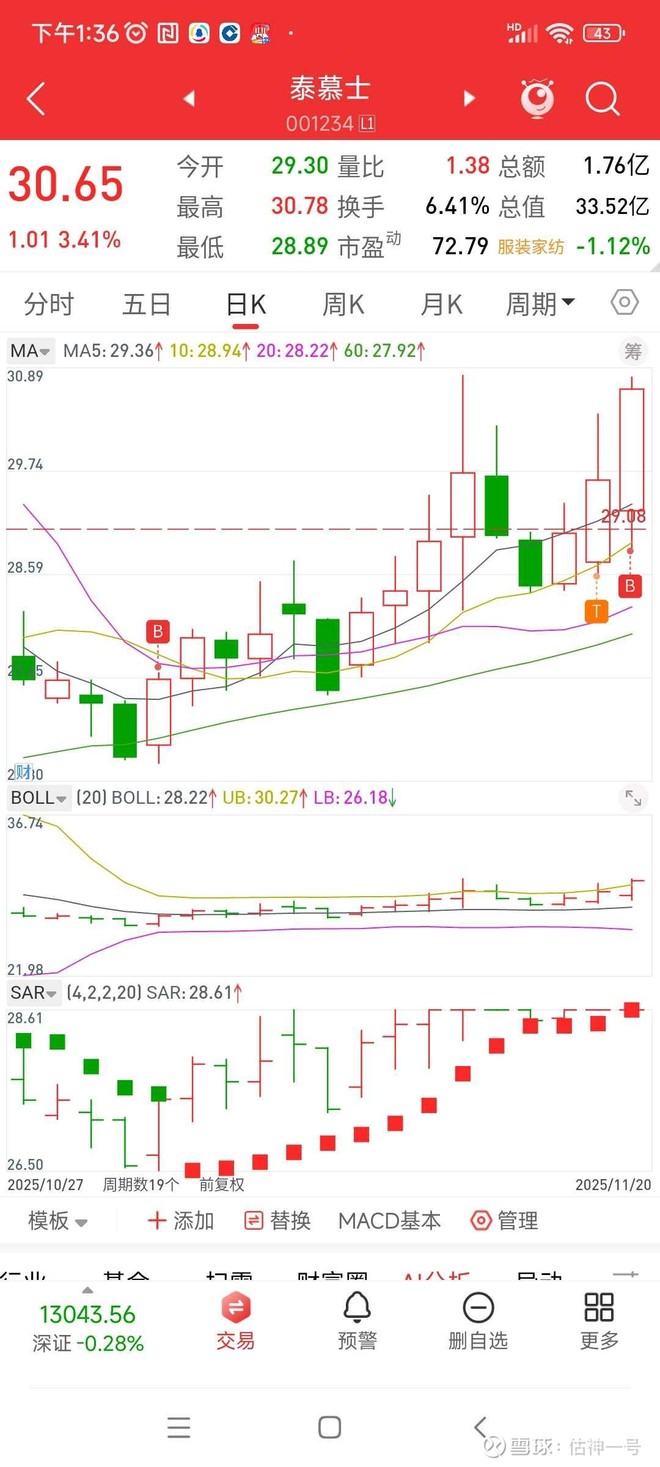Switch to the 五日 chart tab
Viewport: 660px width, 1467px height.
pos(147,304)
